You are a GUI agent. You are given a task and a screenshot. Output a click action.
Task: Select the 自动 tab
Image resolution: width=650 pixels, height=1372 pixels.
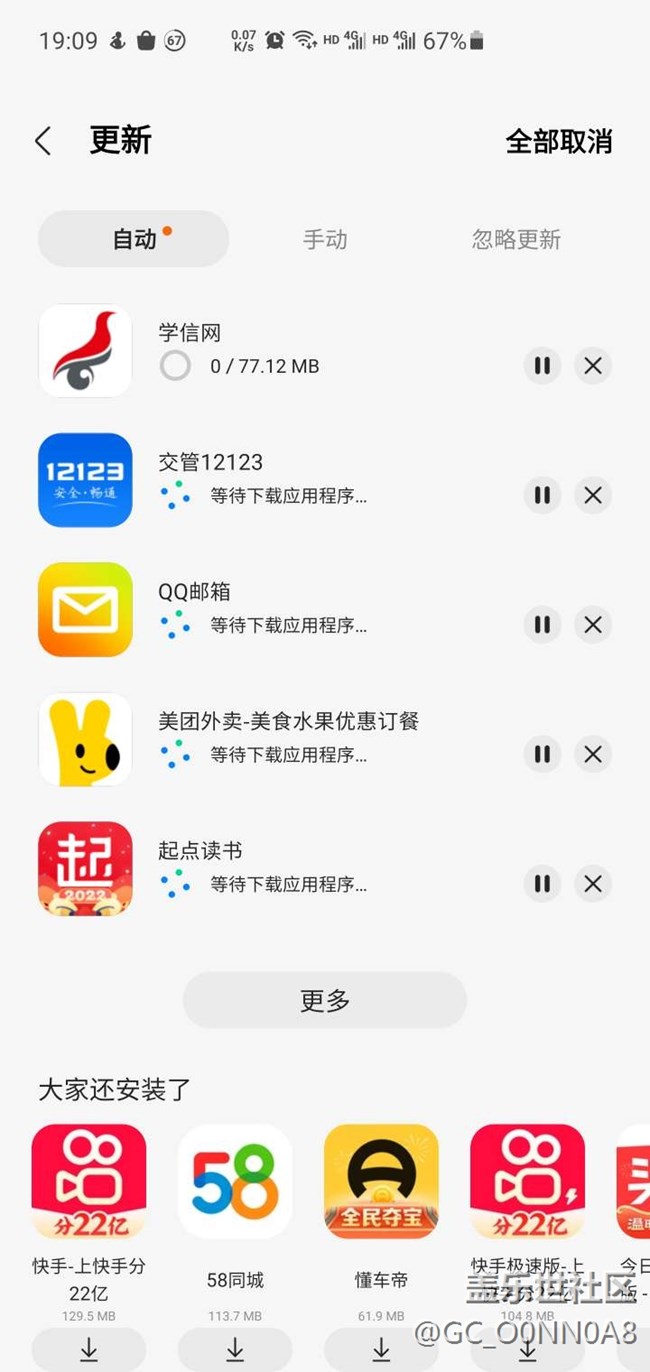point(134,239)
